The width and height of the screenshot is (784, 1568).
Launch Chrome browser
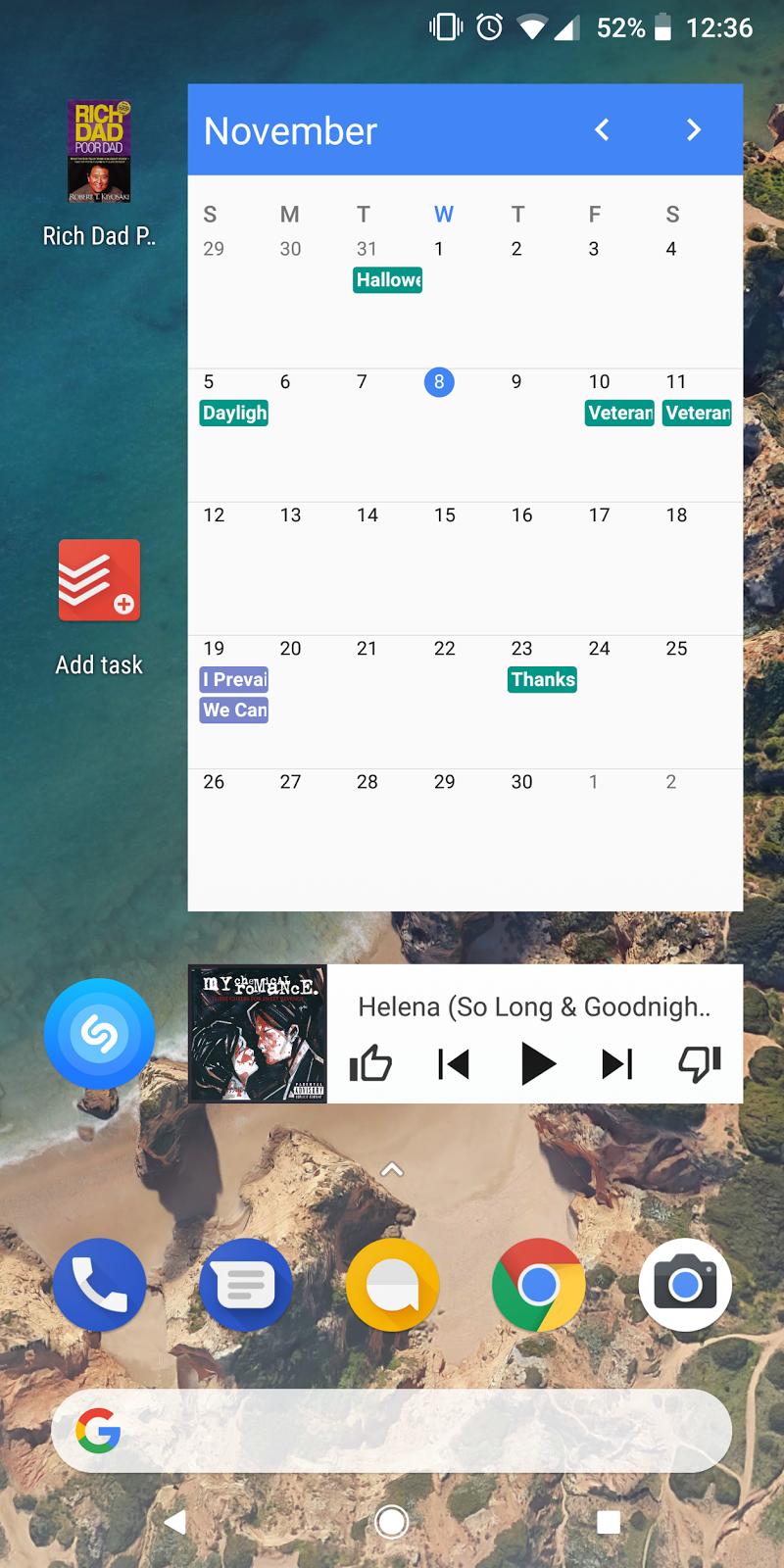[x=538, y=1285]
